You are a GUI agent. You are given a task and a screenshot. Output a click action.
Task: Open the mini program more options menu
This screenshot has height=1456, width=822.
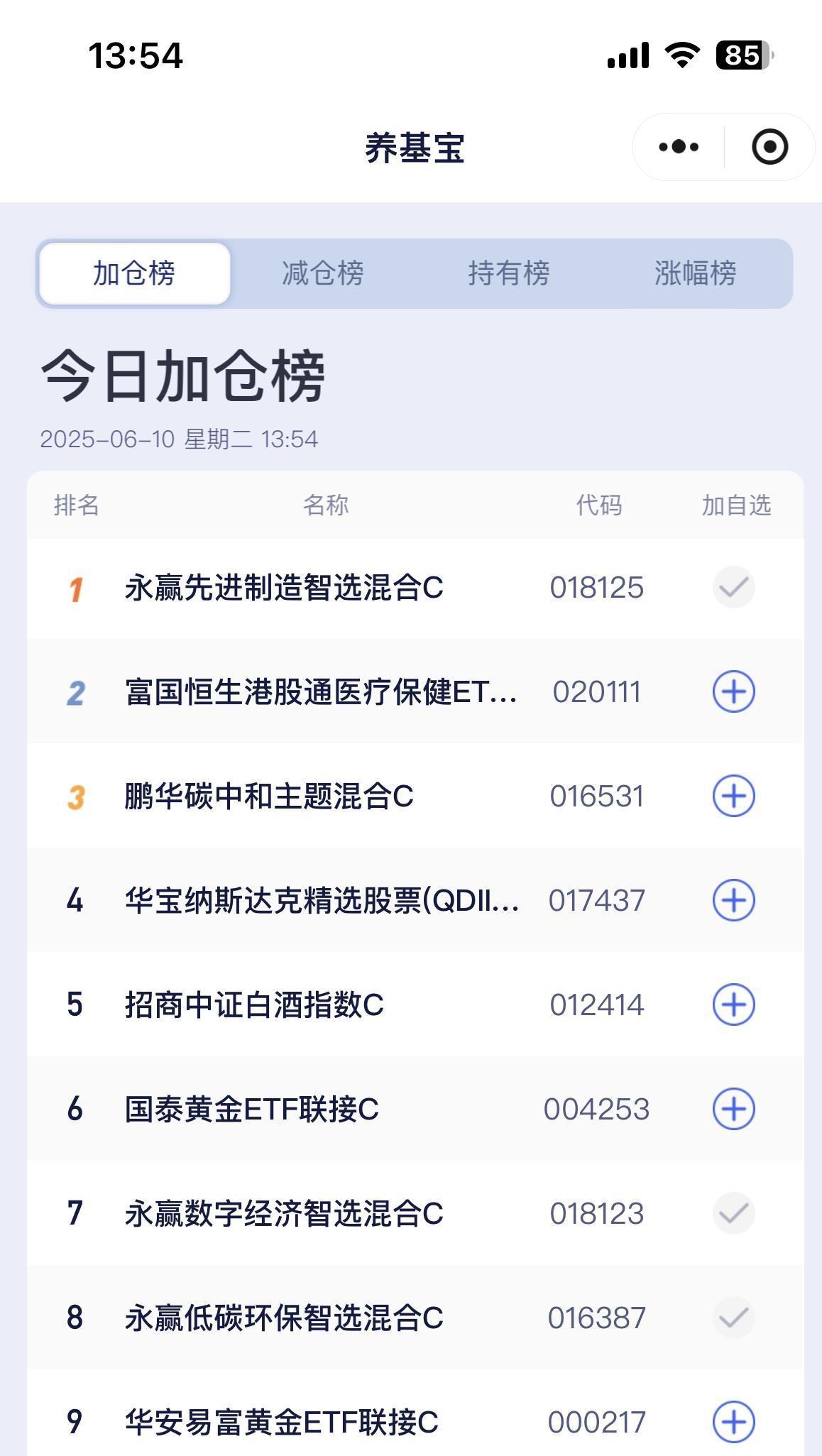679,147
